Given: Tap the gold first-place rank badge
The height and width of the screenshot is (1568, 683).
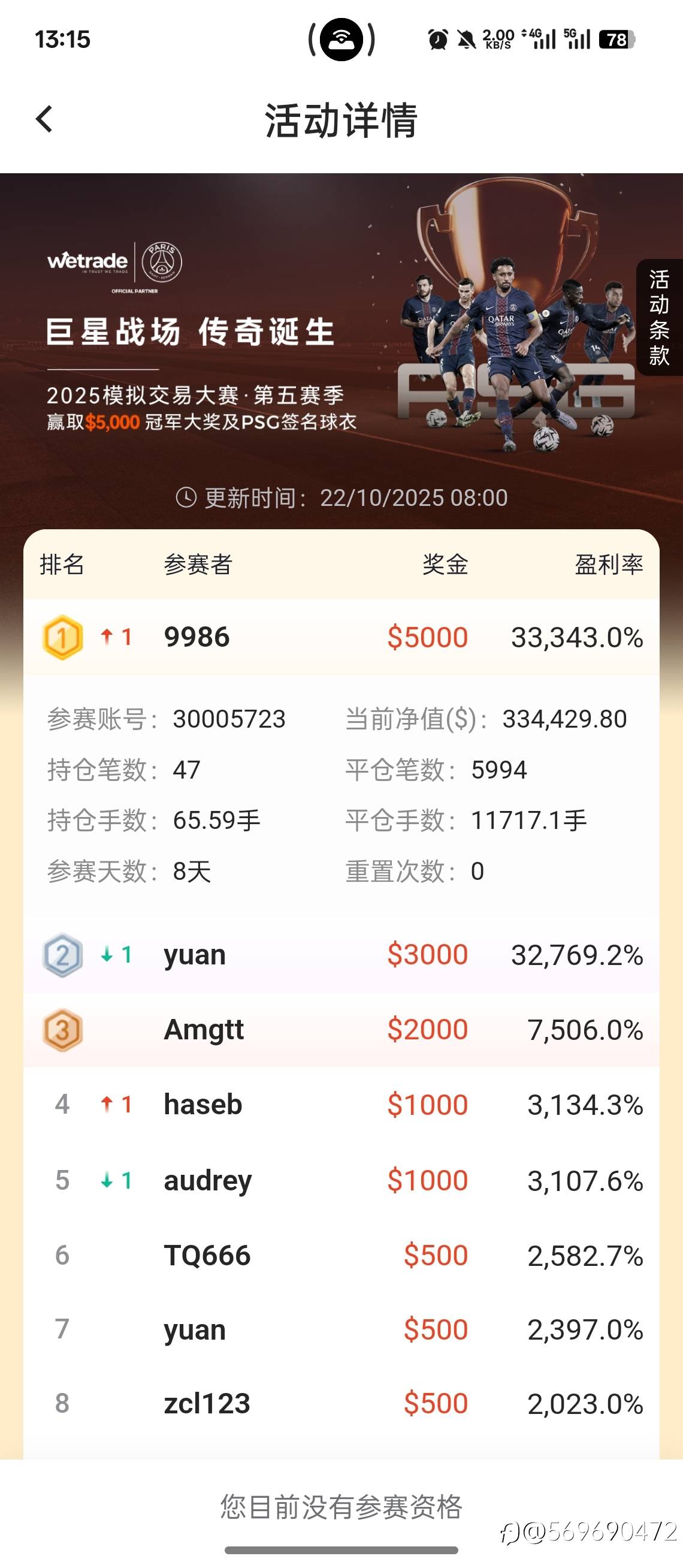Looking at the screenshot, I should pyautogui.click(x=63, y=637).
